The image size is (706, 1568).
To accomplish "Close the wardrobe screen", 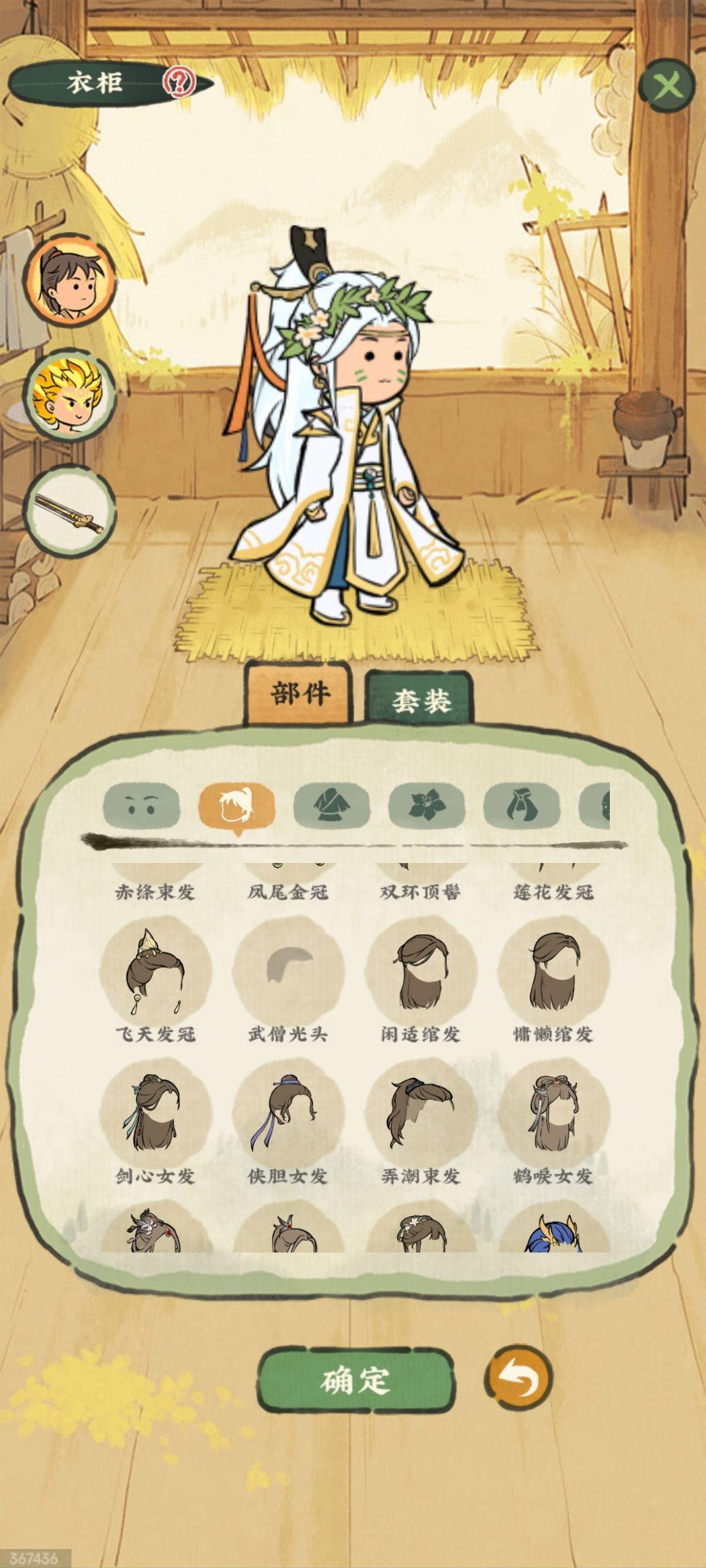I will (x=667, y=86).
